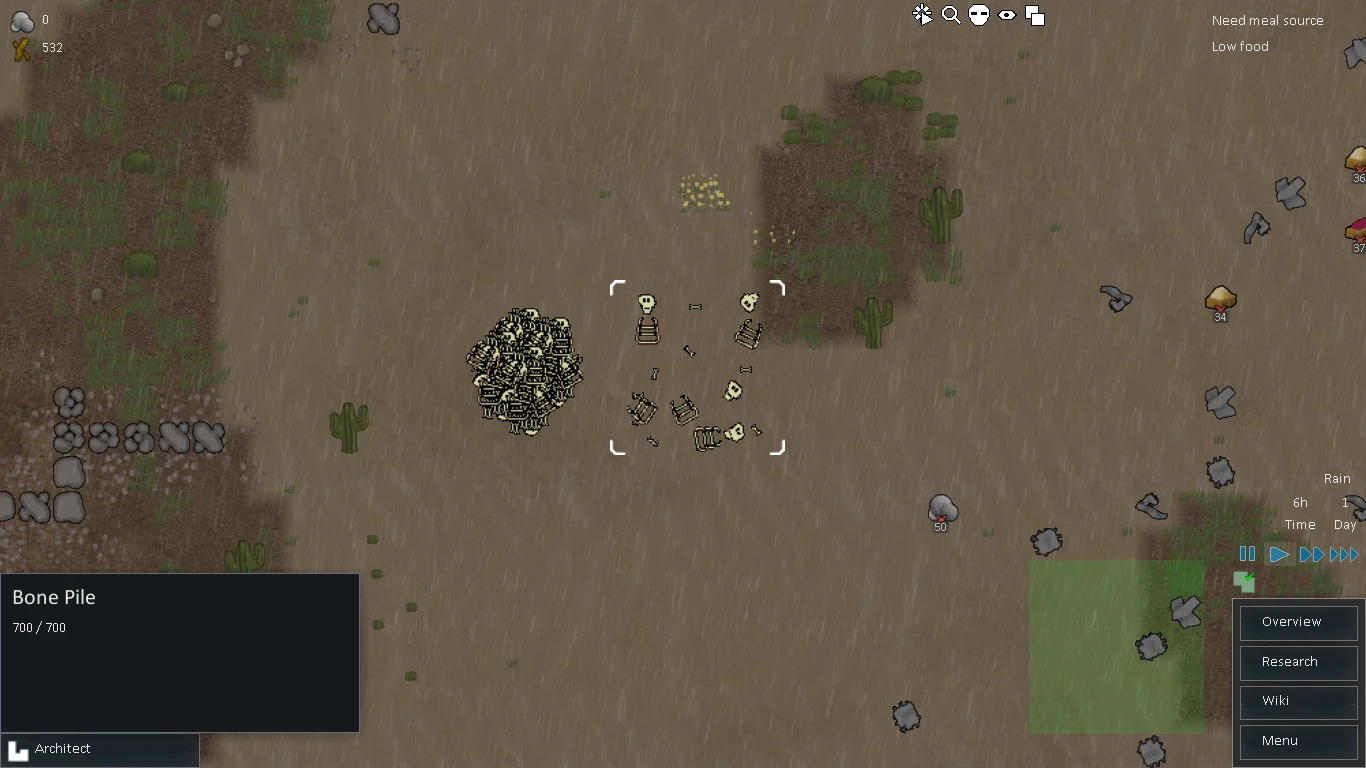This screenshot has width=1366, height=768.
Task: Open the Wiki
Action: click(x=1298, y=701)
